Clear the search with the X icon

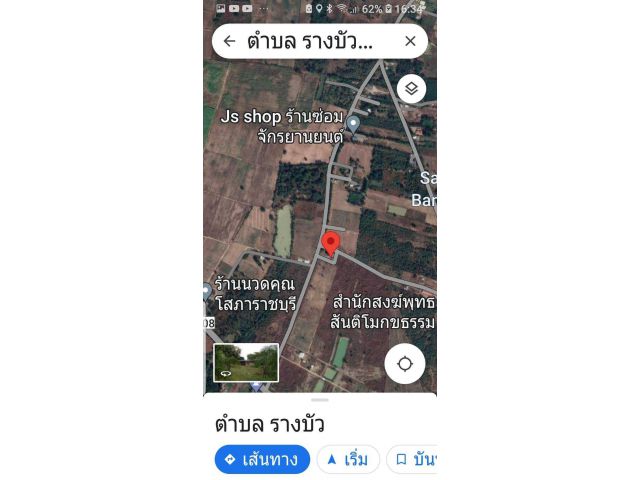point(410,41)
